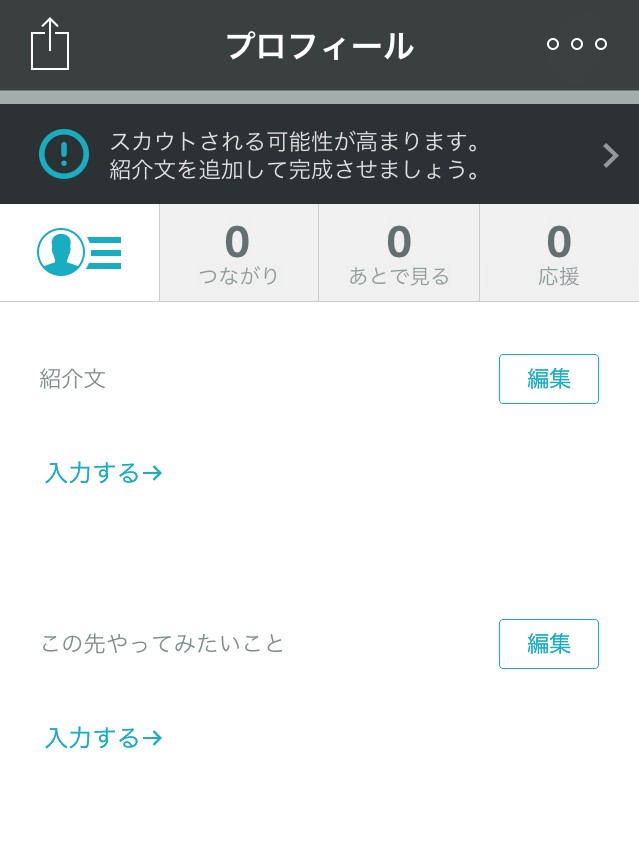
Task: Open the three-dot overflow menu
Action: coord(576,44)
